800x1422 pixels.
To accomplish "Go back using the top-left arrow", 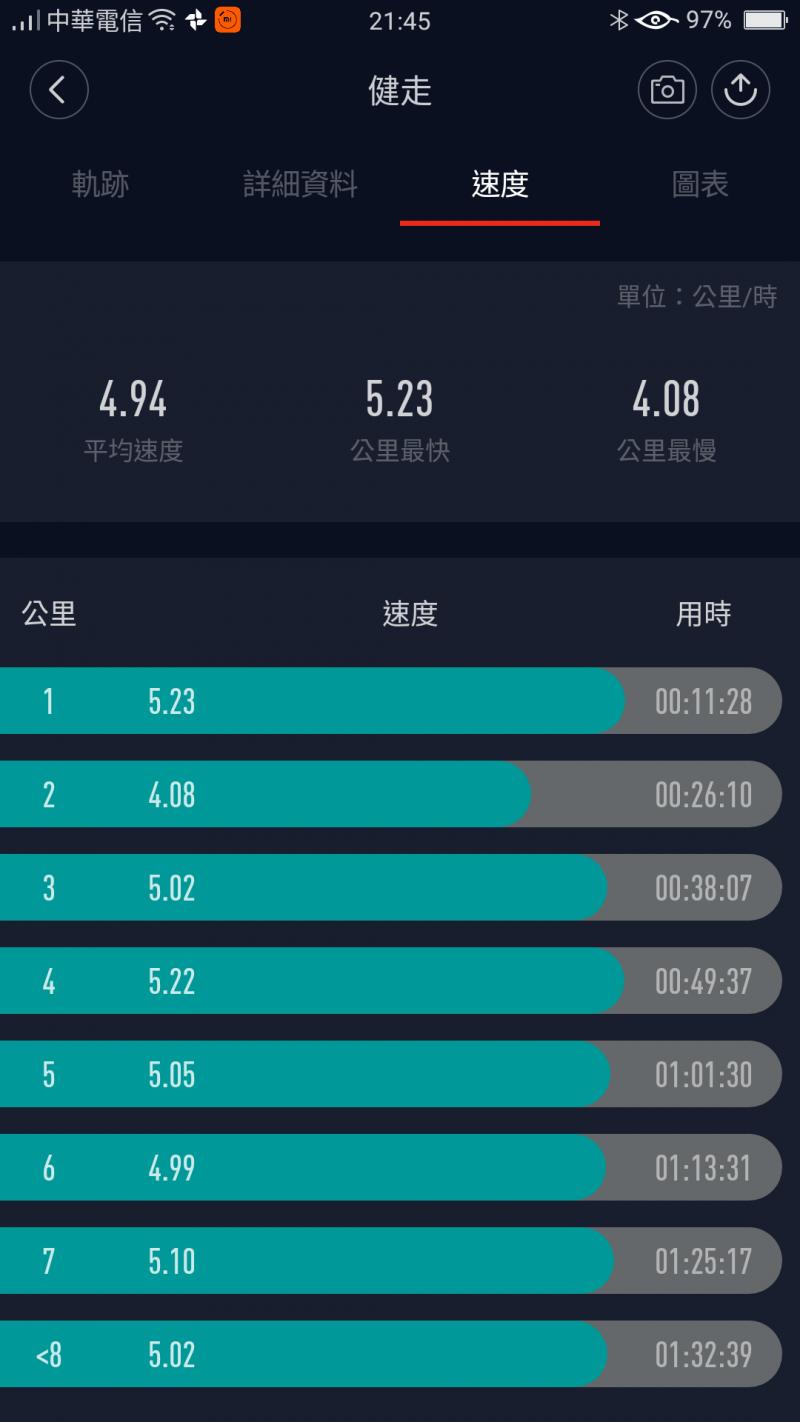I will click(59, 91).
